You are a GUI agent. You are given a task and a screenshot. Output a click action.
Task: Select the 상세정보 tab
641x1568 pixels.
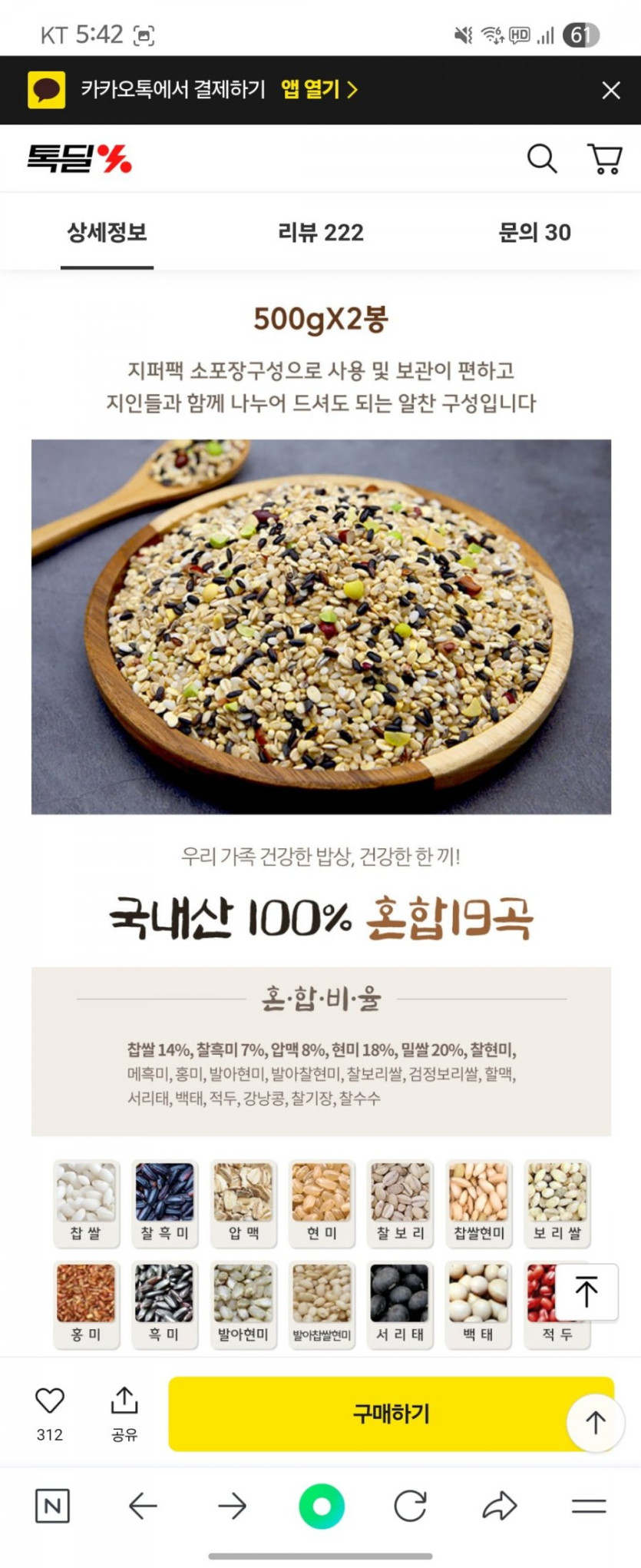(107, 232)
